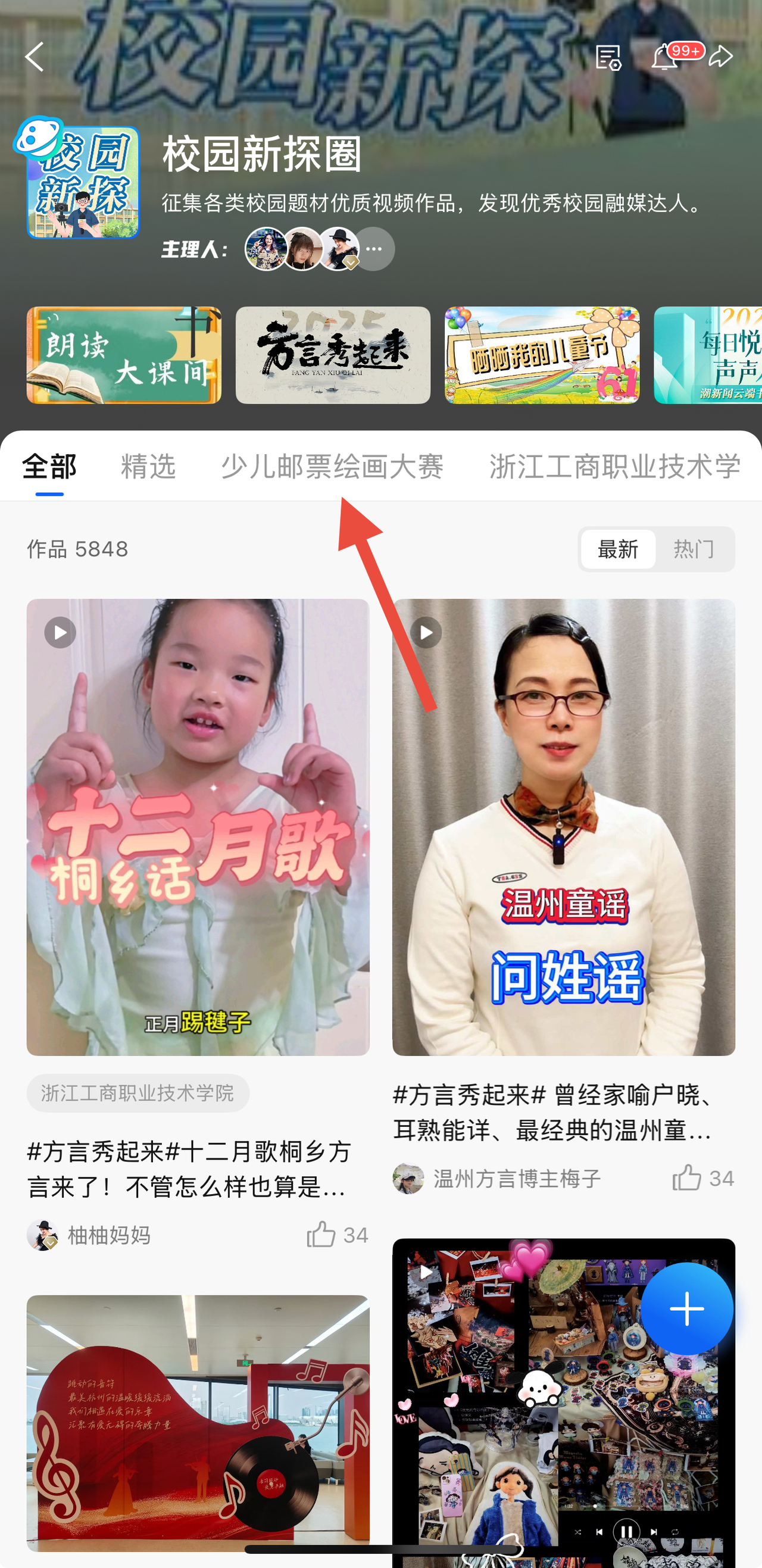Play the 温州童谣 问姓谣 video
The image size is (762, 1568).
564,827
